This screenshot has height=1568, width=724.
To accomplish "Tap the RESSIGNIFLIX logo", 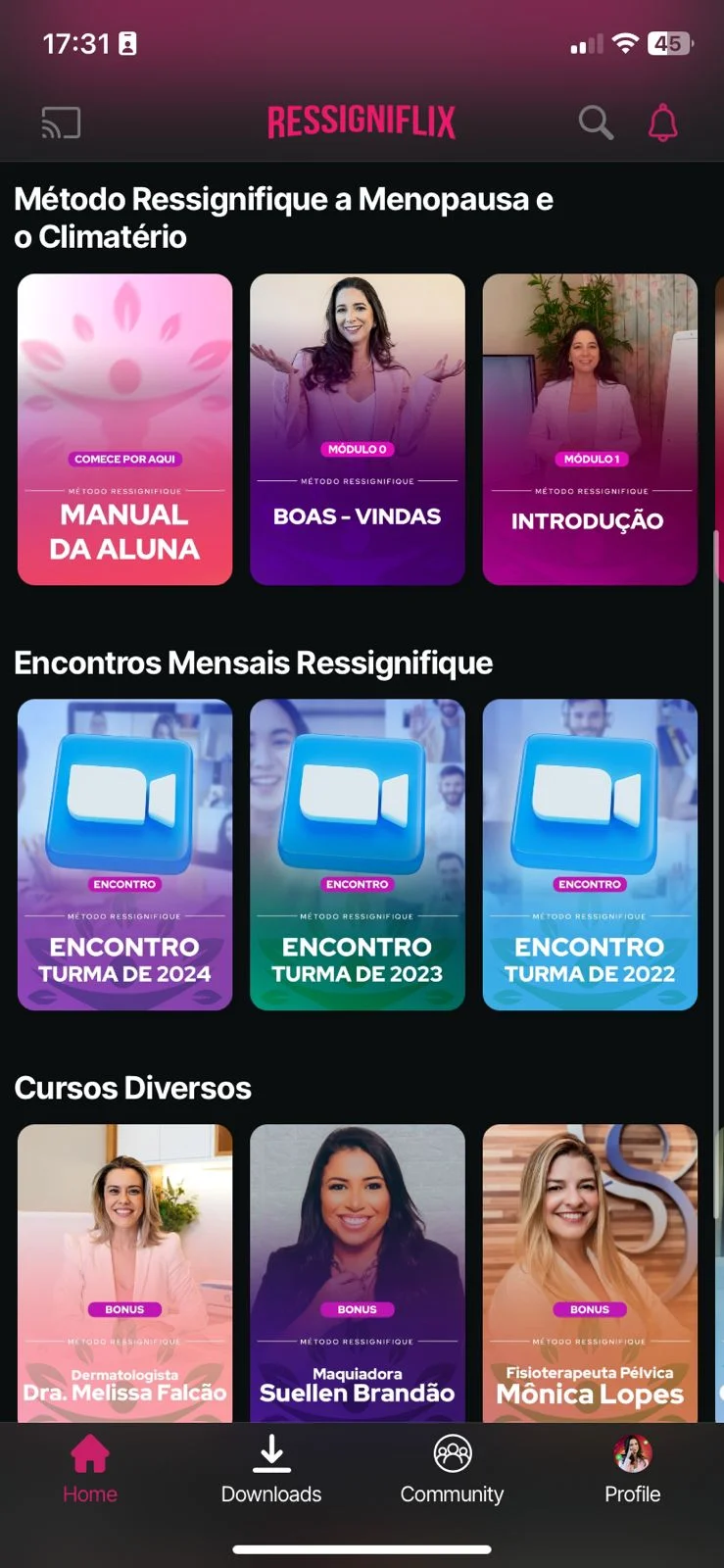I will click(x=362, y=122).
